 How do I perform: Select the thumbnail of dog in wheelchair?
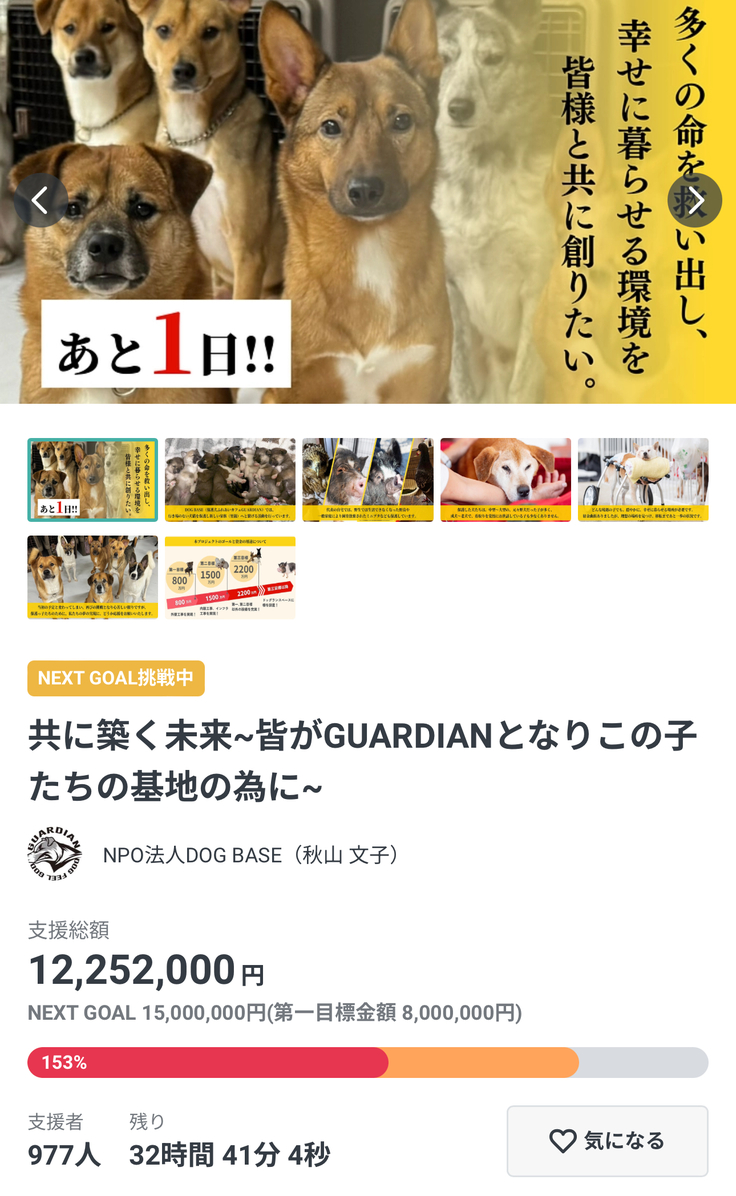pyautogui.click(x=643, y=480)
